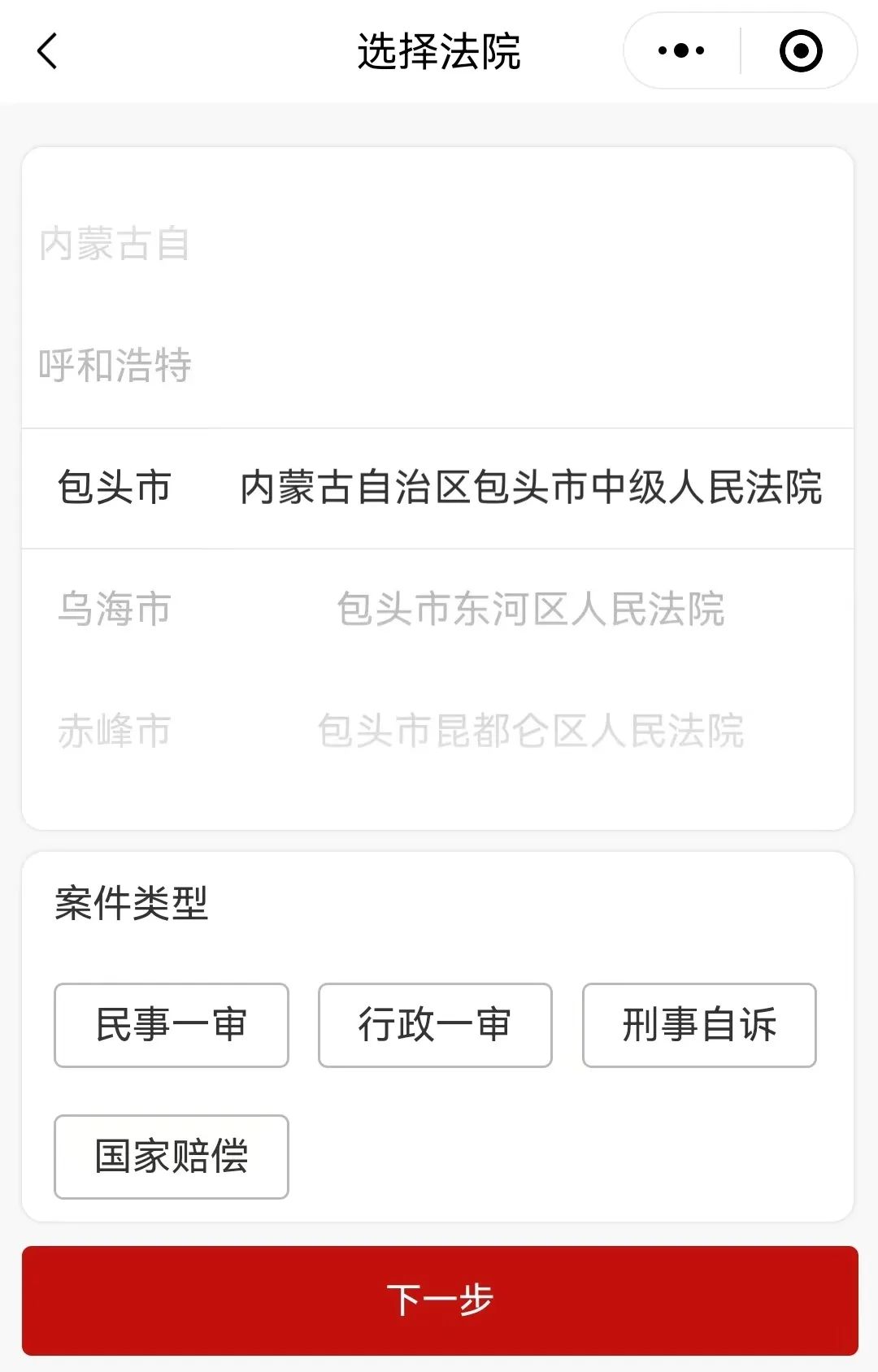Viewport: 878px width, 1372px height.
Task: Choose case type 行政一审
Action: click(435, 1025)
